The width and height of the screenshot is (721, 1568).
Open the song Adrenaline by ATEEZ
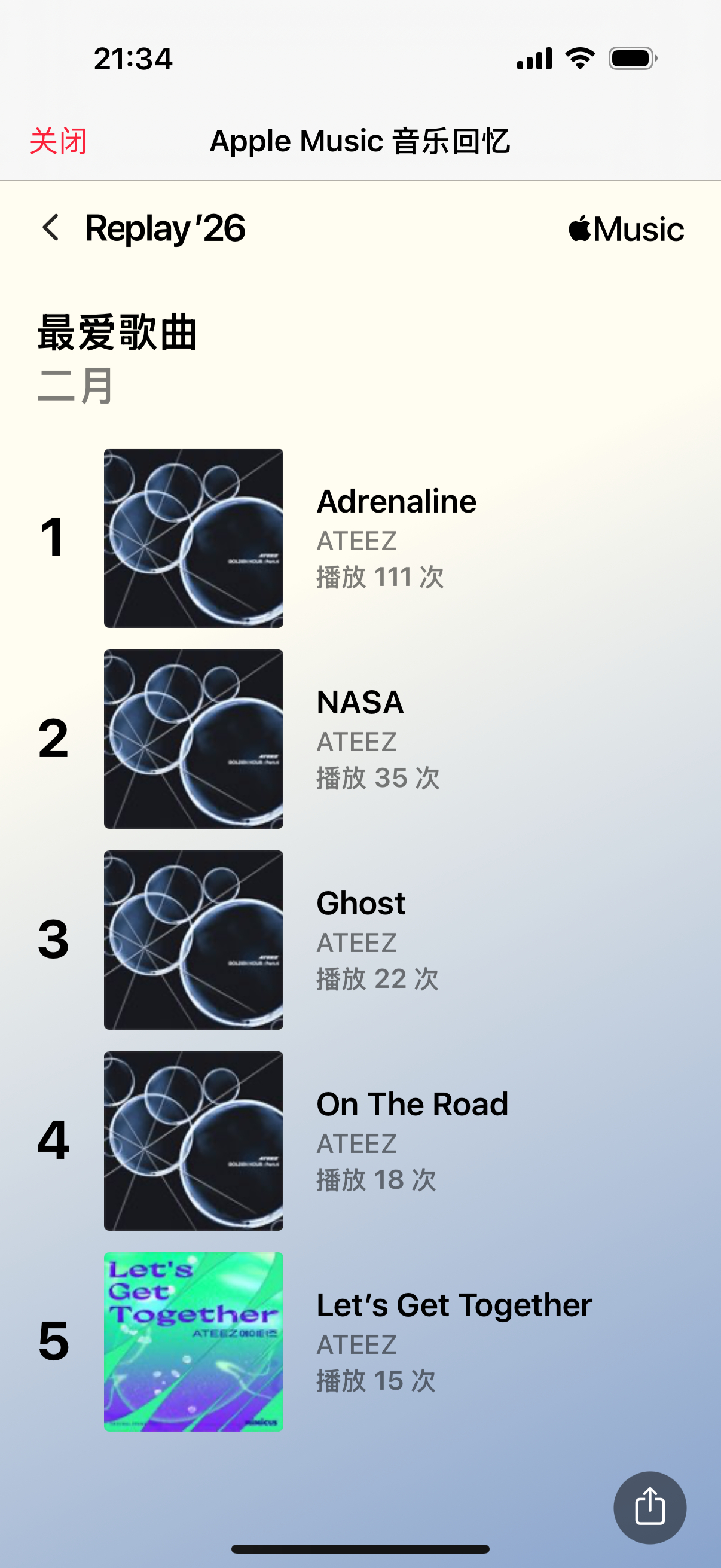click(x=360, y=538)
